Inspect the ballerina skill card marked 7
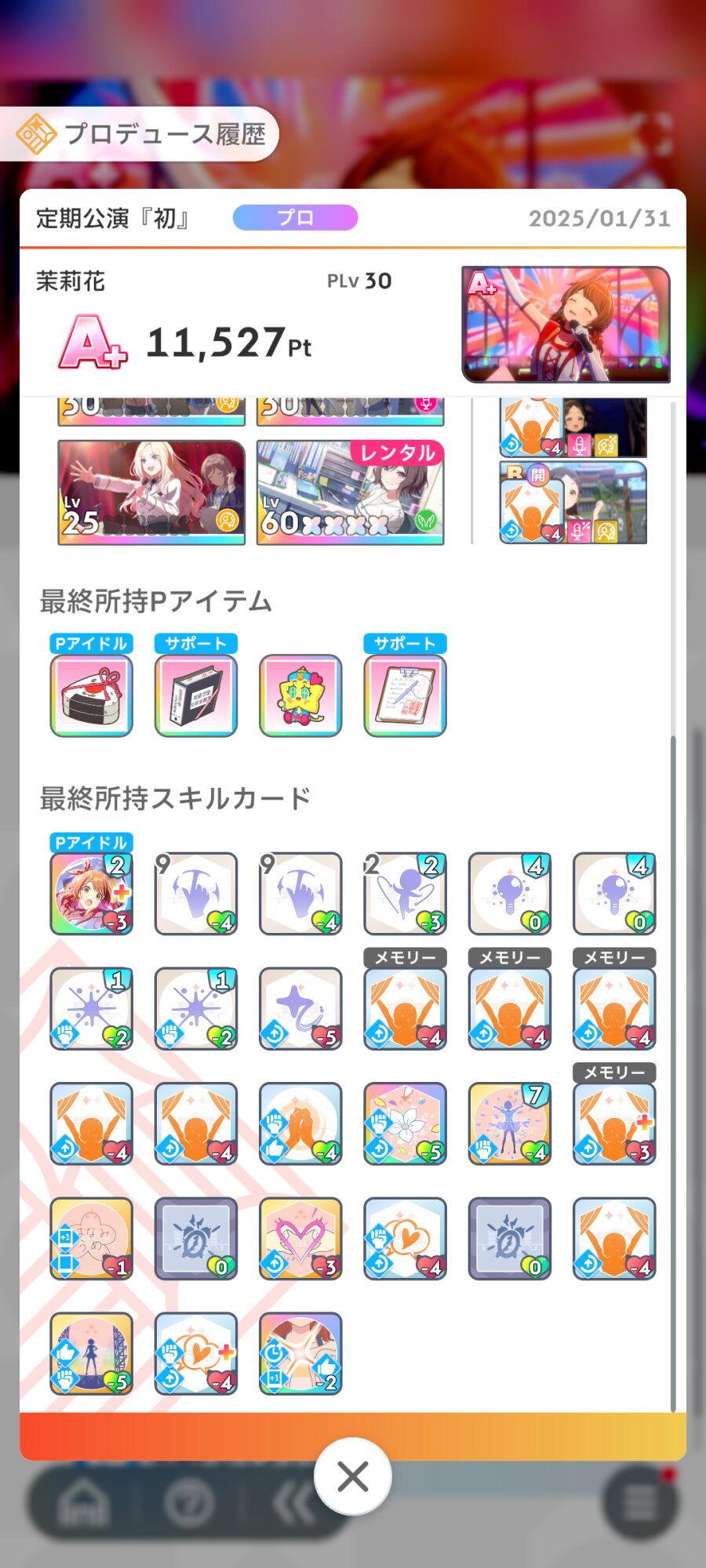Viewport: 706px width, 1568px height. pos(510,1123)
